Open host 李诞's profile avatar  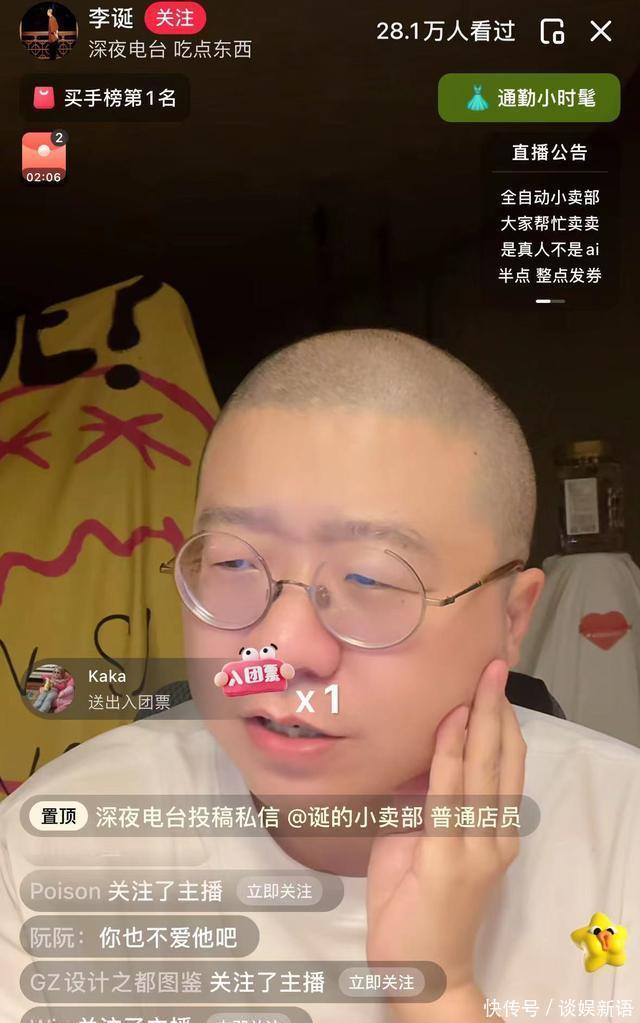[48, 30]
